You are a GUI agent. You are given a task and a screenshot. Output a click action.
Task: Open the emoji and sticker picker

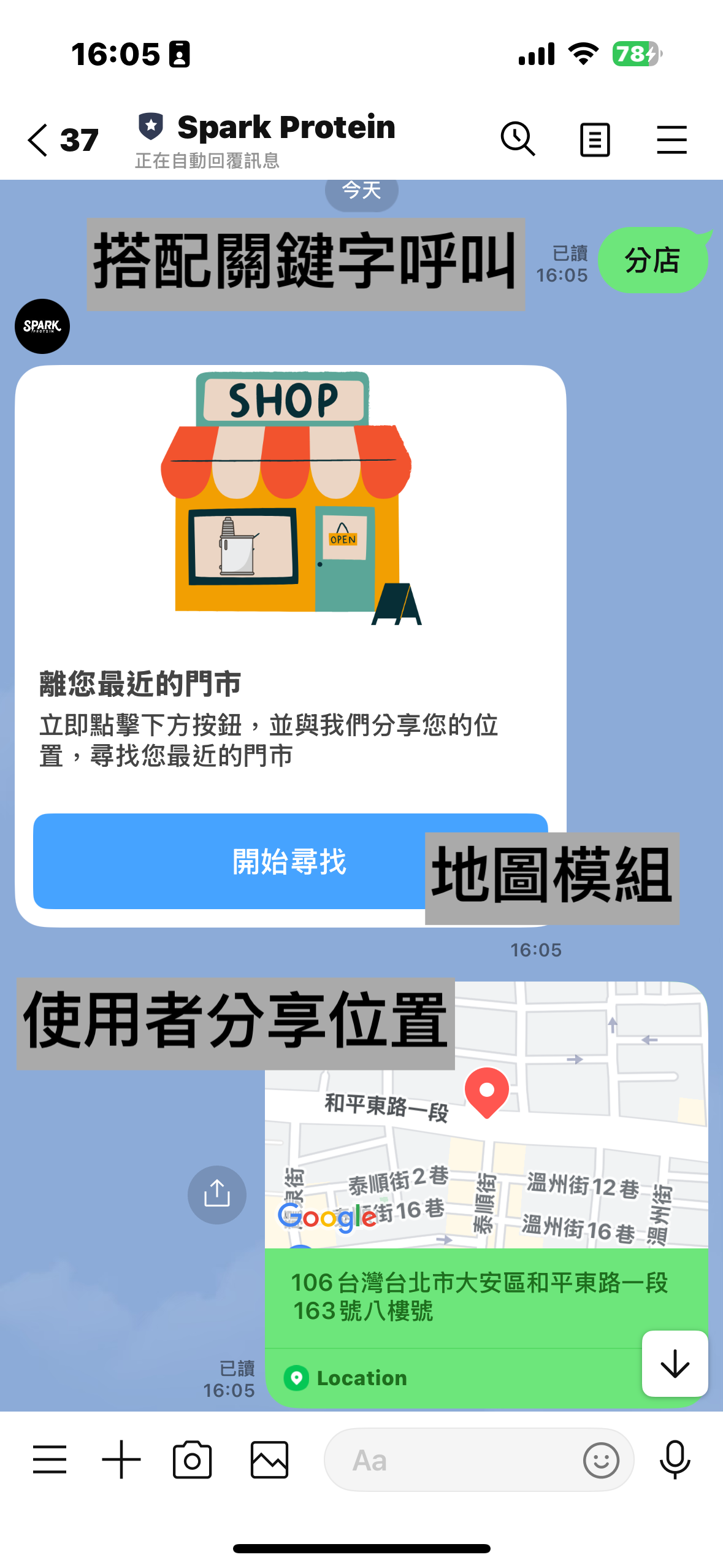tap(600, 1459)
